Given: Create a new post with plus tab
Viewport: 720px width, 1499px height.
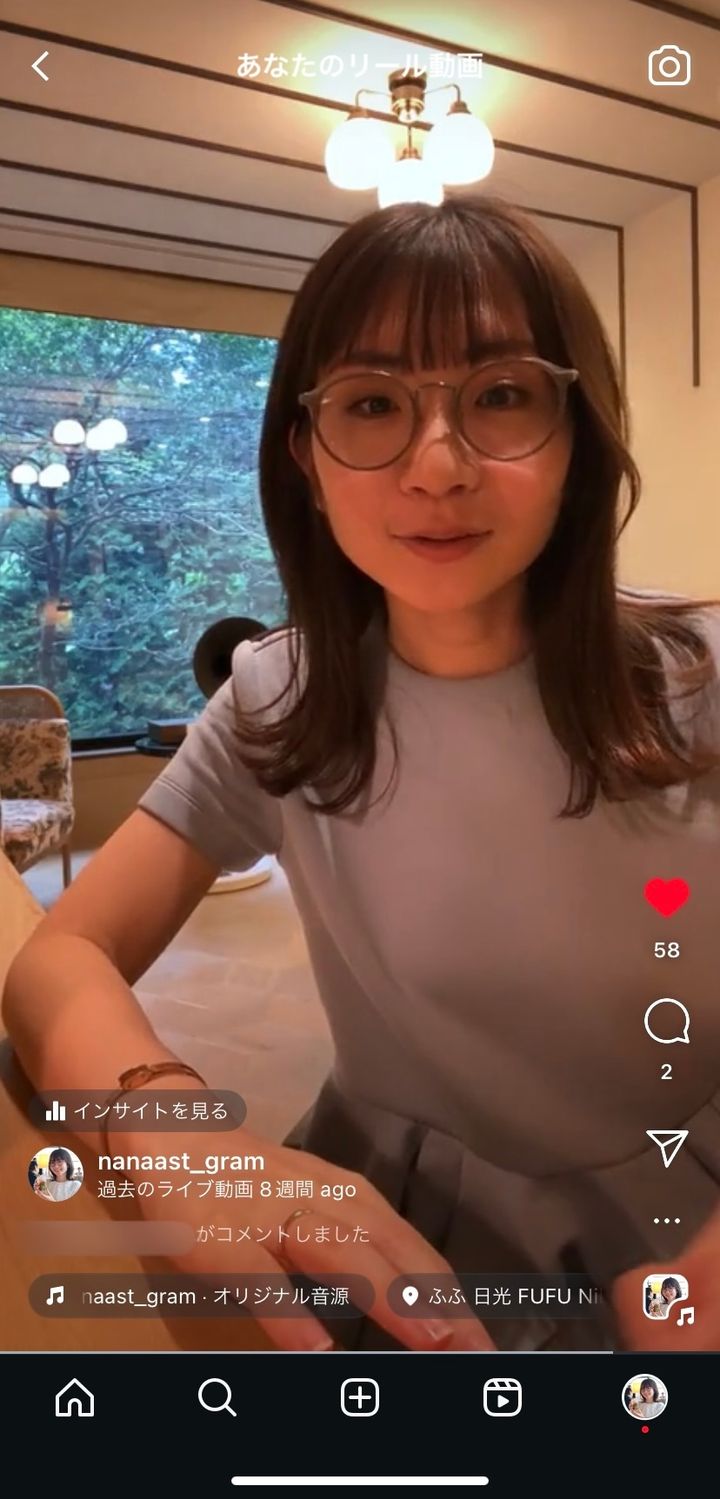Looking at the screenshot, I should [x=360, y=1397].
